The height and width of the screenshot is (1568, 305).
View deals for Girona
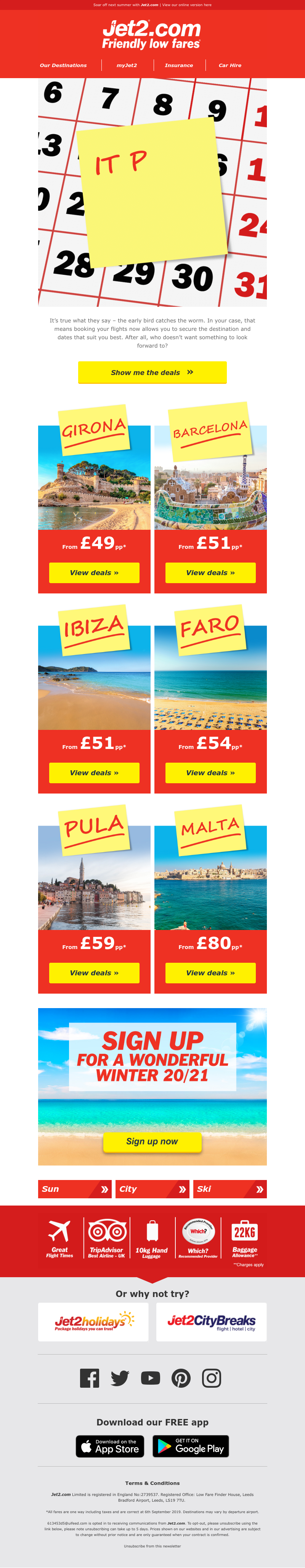pos(94,572)
